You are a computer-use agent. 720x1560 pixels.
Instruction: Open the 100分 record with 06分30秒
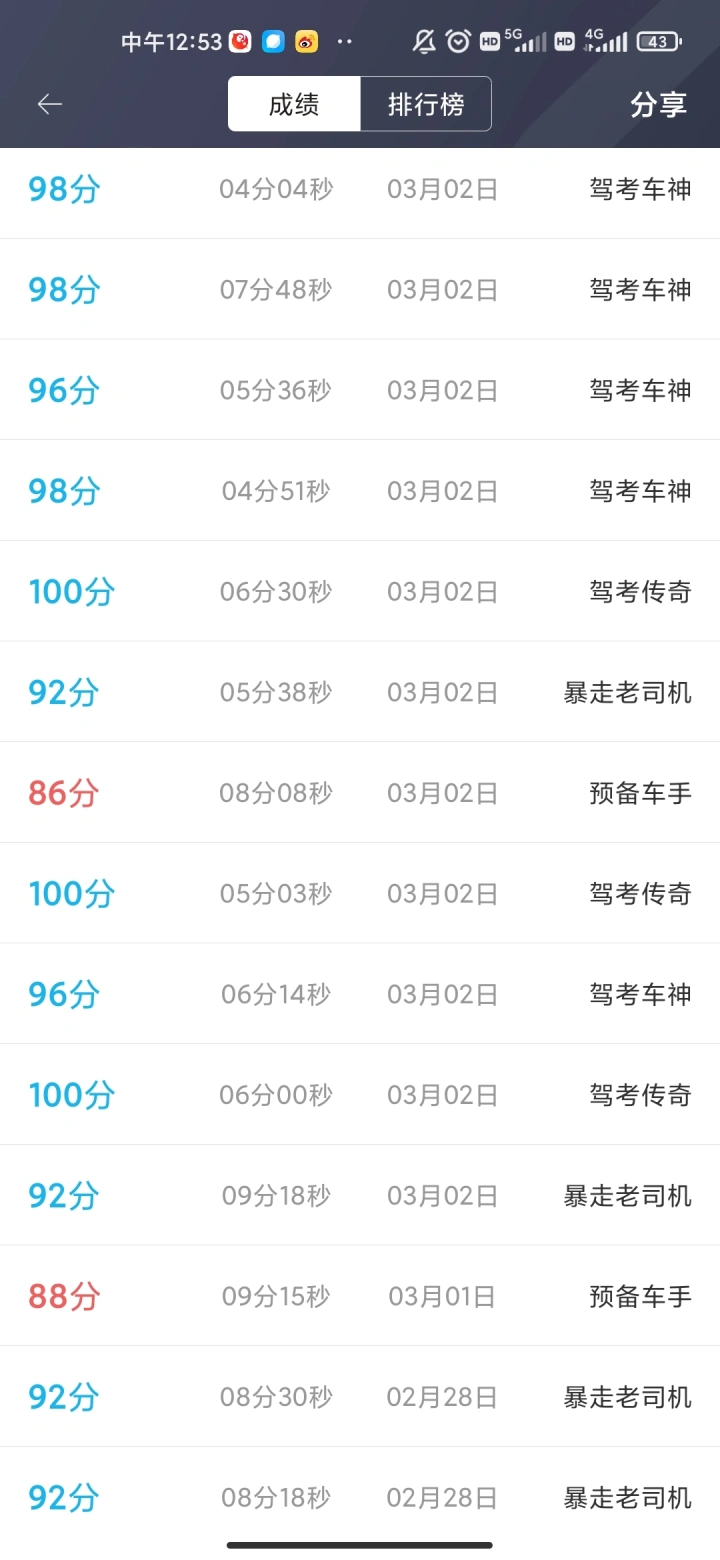tap(360, 591)
